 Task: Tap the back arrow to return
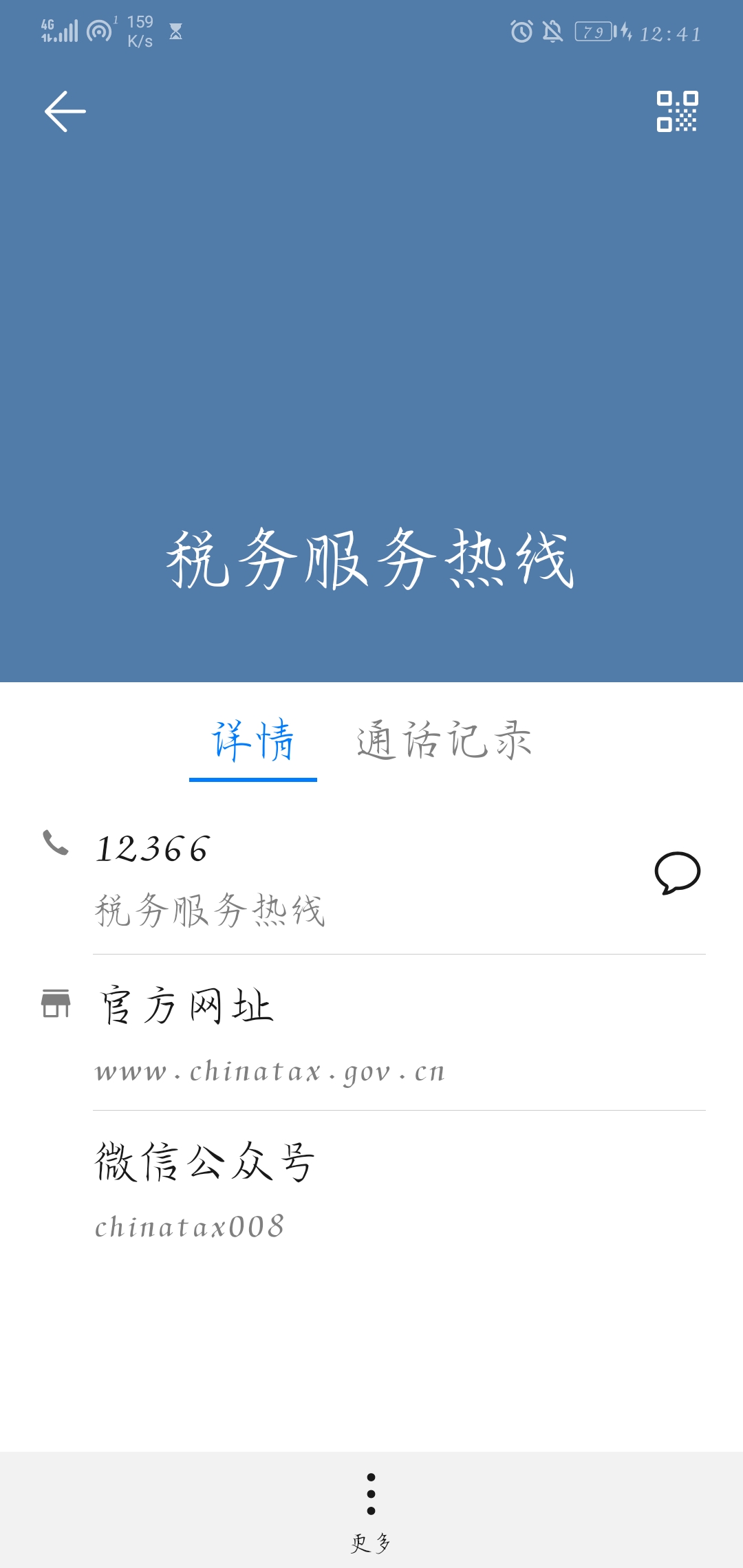[x=65, y=110]
